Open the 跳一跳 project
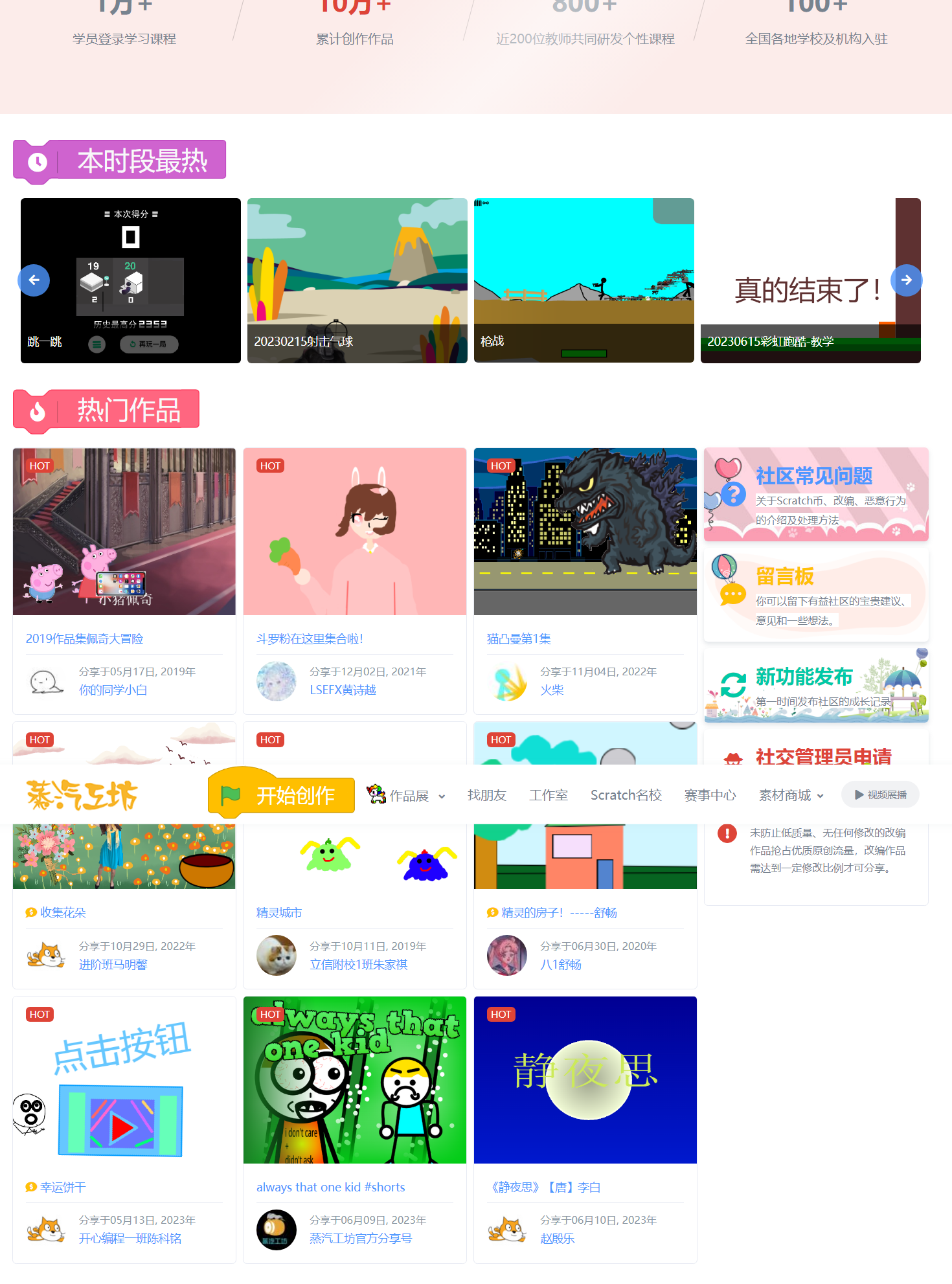Image resolution: width=952 pixels, height=1284 pixels. 130,280
